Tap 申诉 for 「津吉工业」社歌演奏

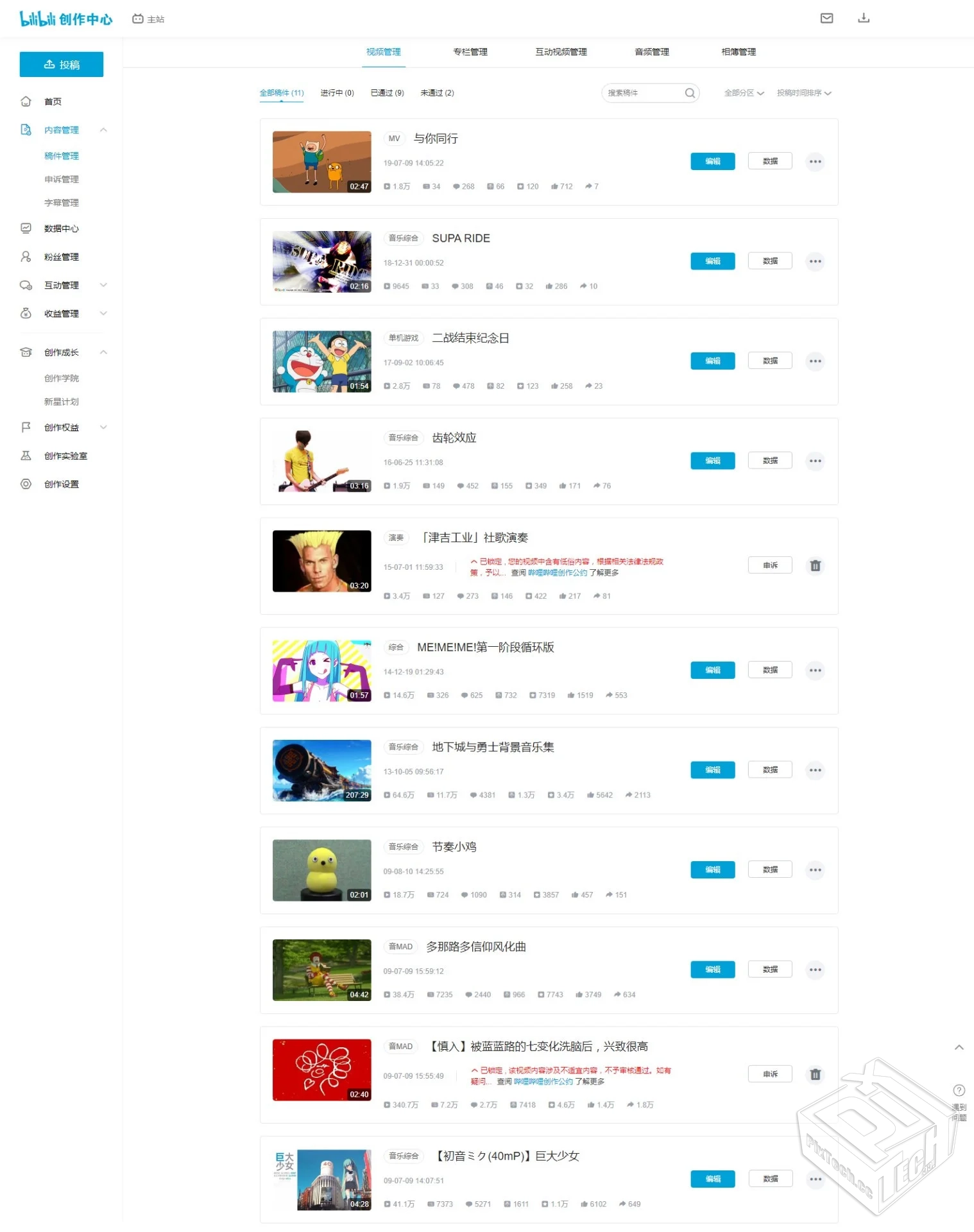(x=769, y=565)
